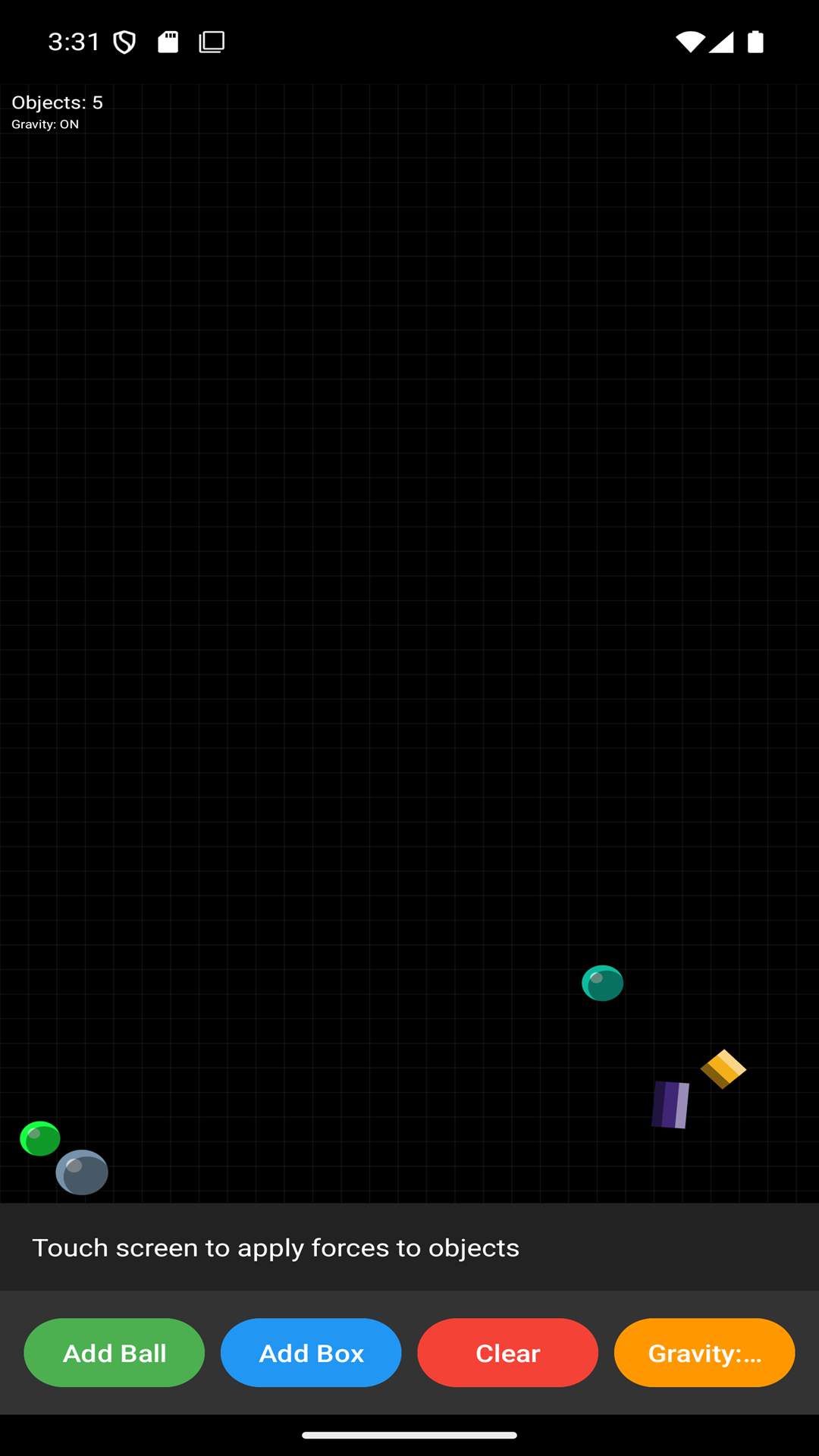819x1456 pixels.
Task: Tap the Add Box button
Action: tap(311, 1353)
